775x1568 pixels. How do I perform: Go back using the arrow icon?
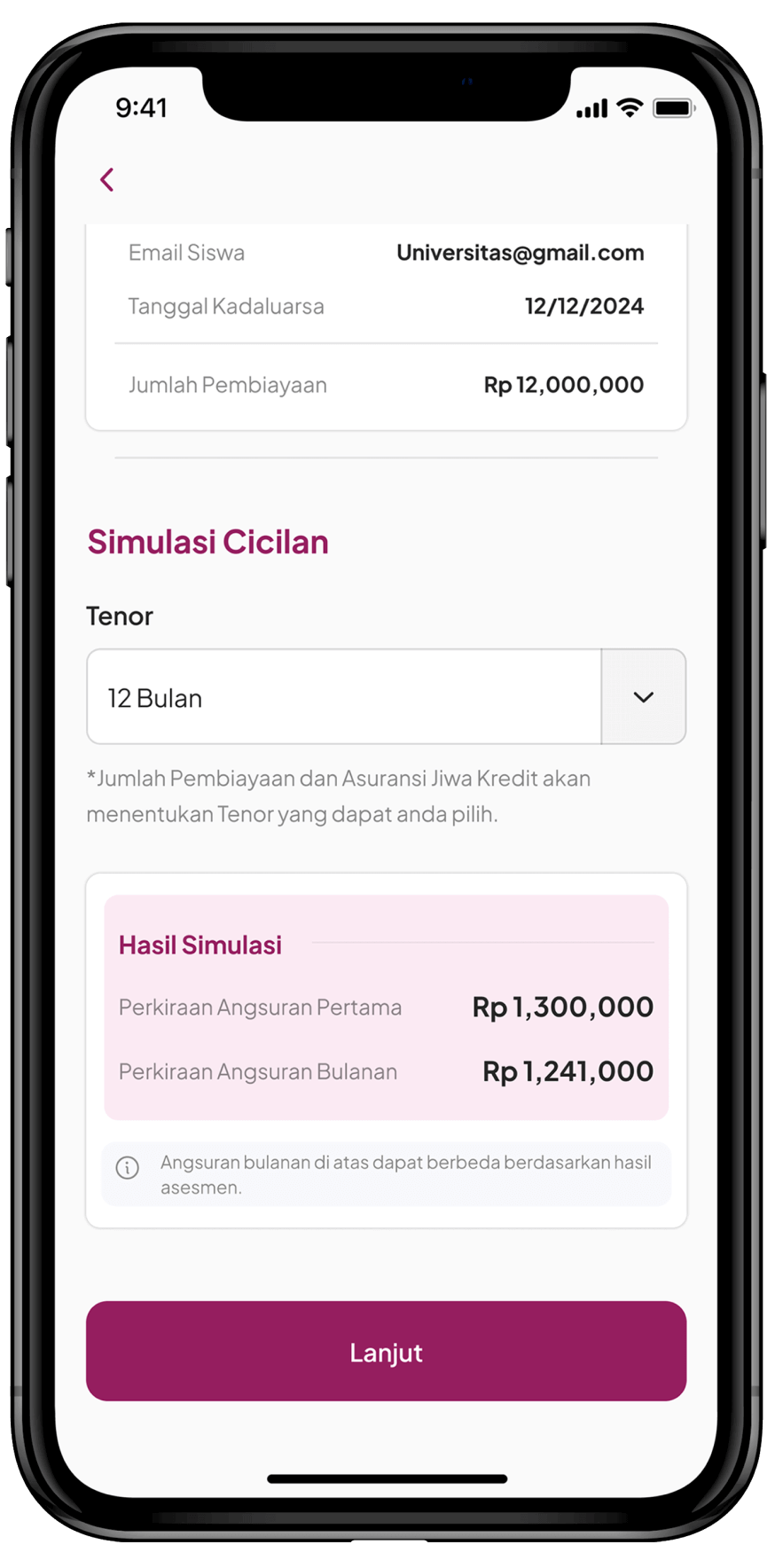(x=107, y=180)
